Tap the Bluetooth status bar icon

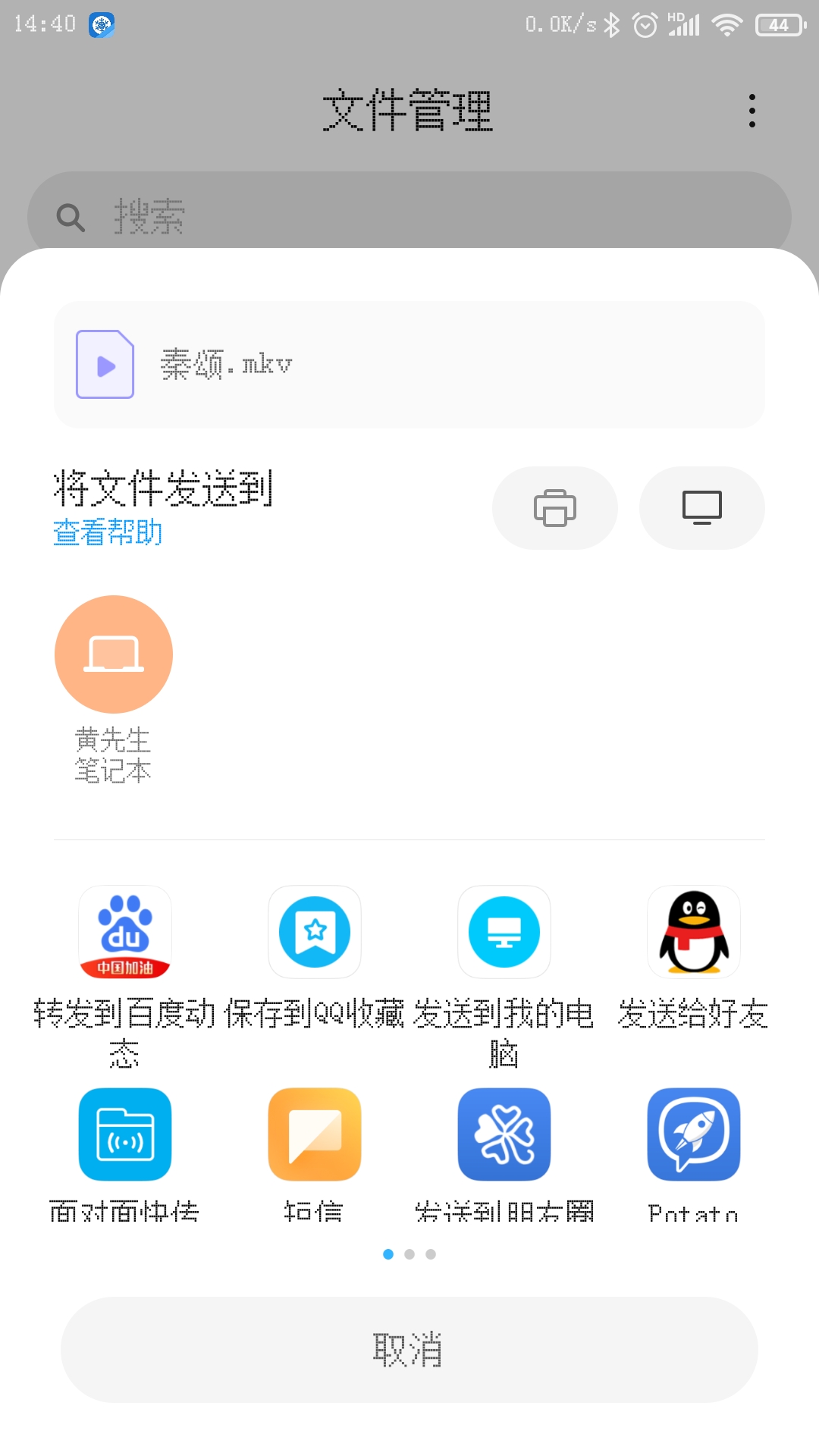point(613,24)
